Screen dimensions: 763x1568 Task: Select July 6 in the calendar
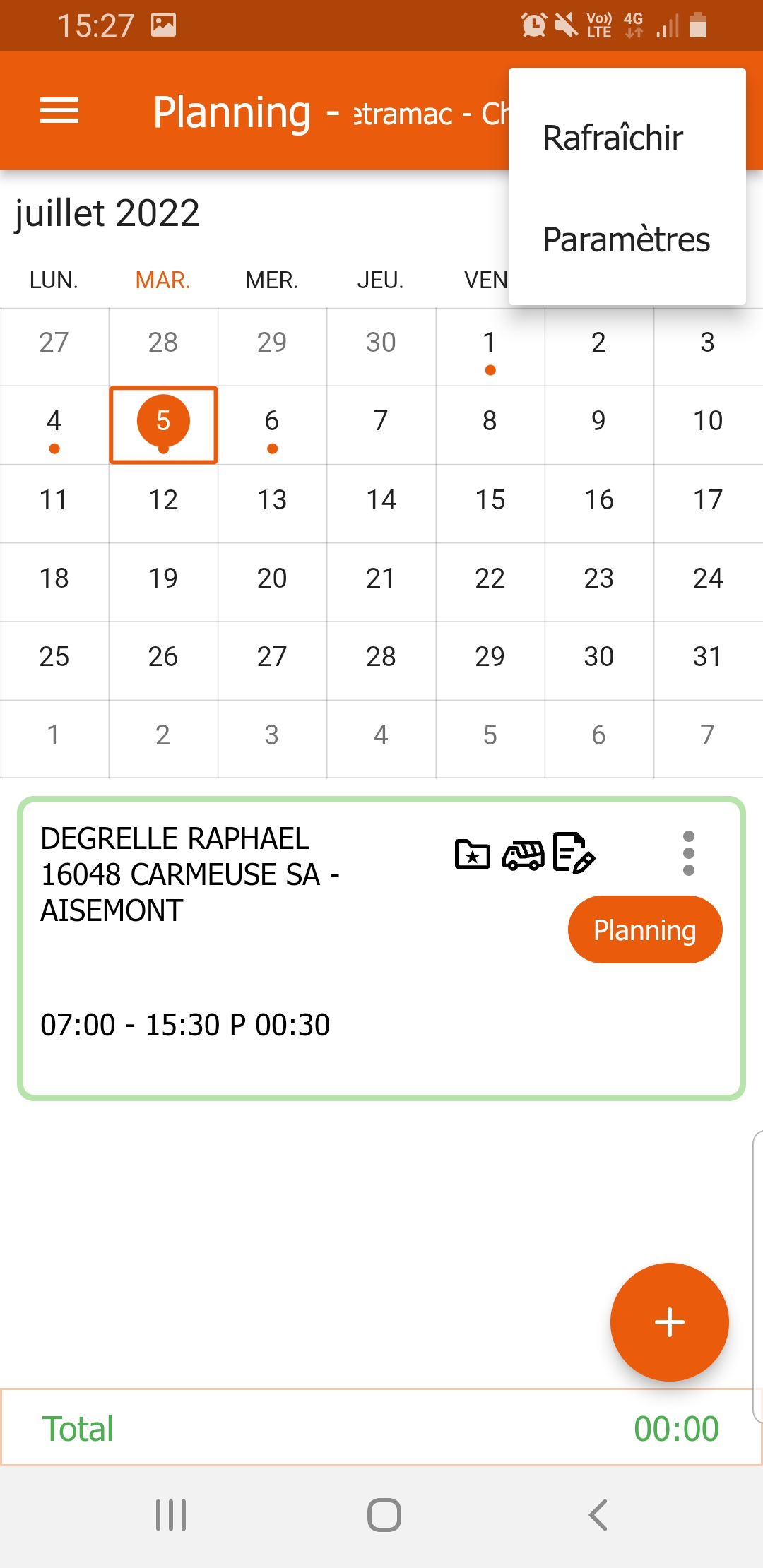(x=272, y=425)
